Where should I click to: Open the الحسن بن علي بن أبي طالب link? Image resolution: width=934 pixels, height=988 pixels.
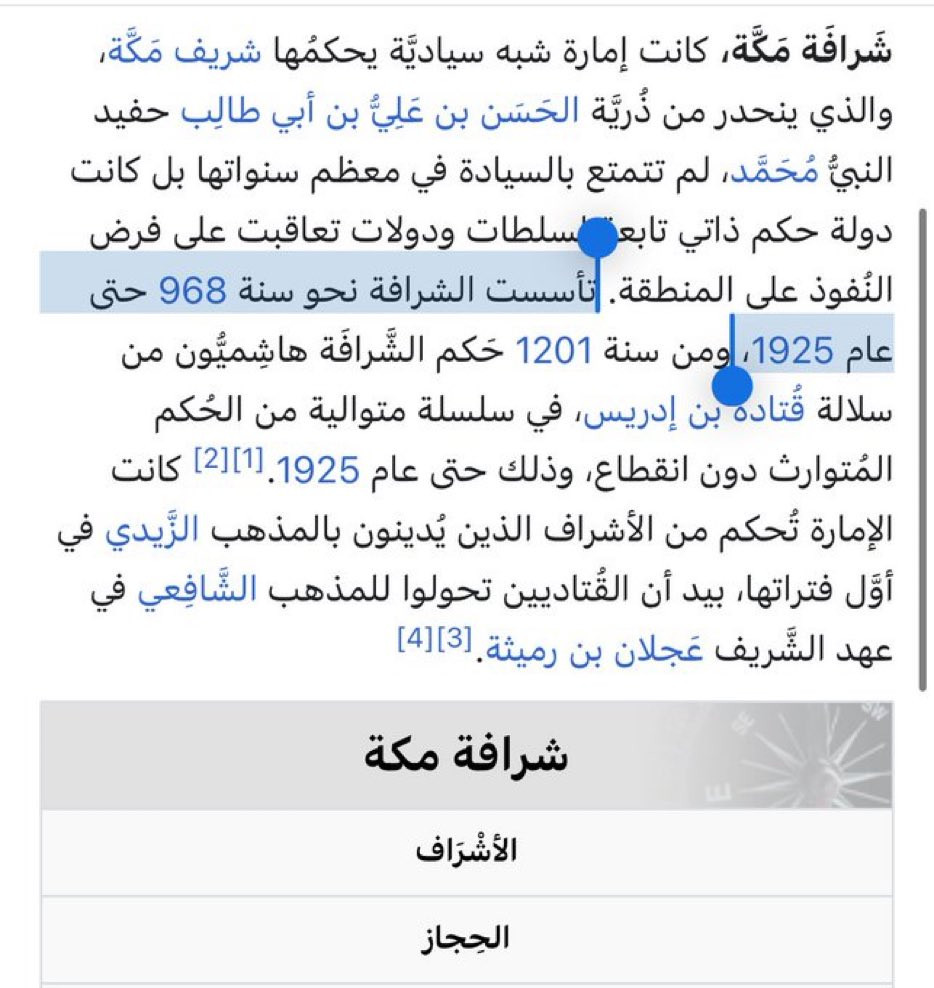tap(380, 112)
